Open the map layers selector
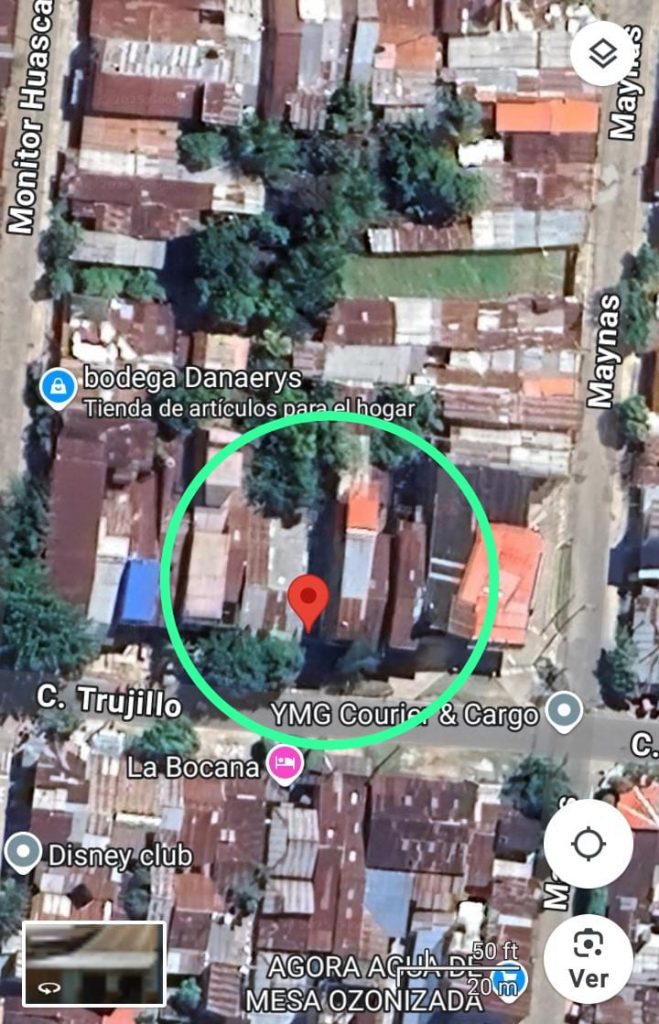659x1024 pixels. pyautogui.click(x=603, y=53)
